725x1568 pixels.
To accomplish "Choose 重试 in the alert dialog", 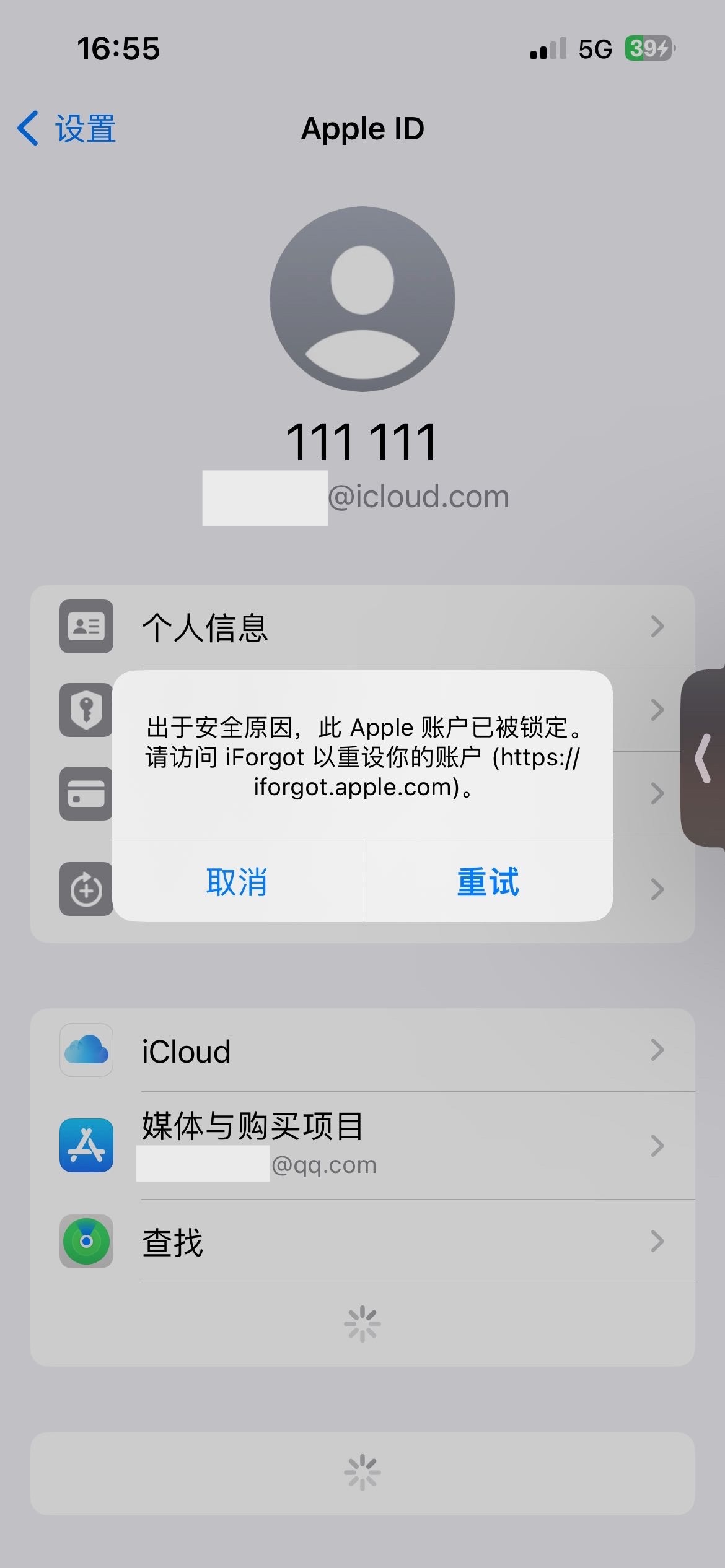I will point(488,881).
